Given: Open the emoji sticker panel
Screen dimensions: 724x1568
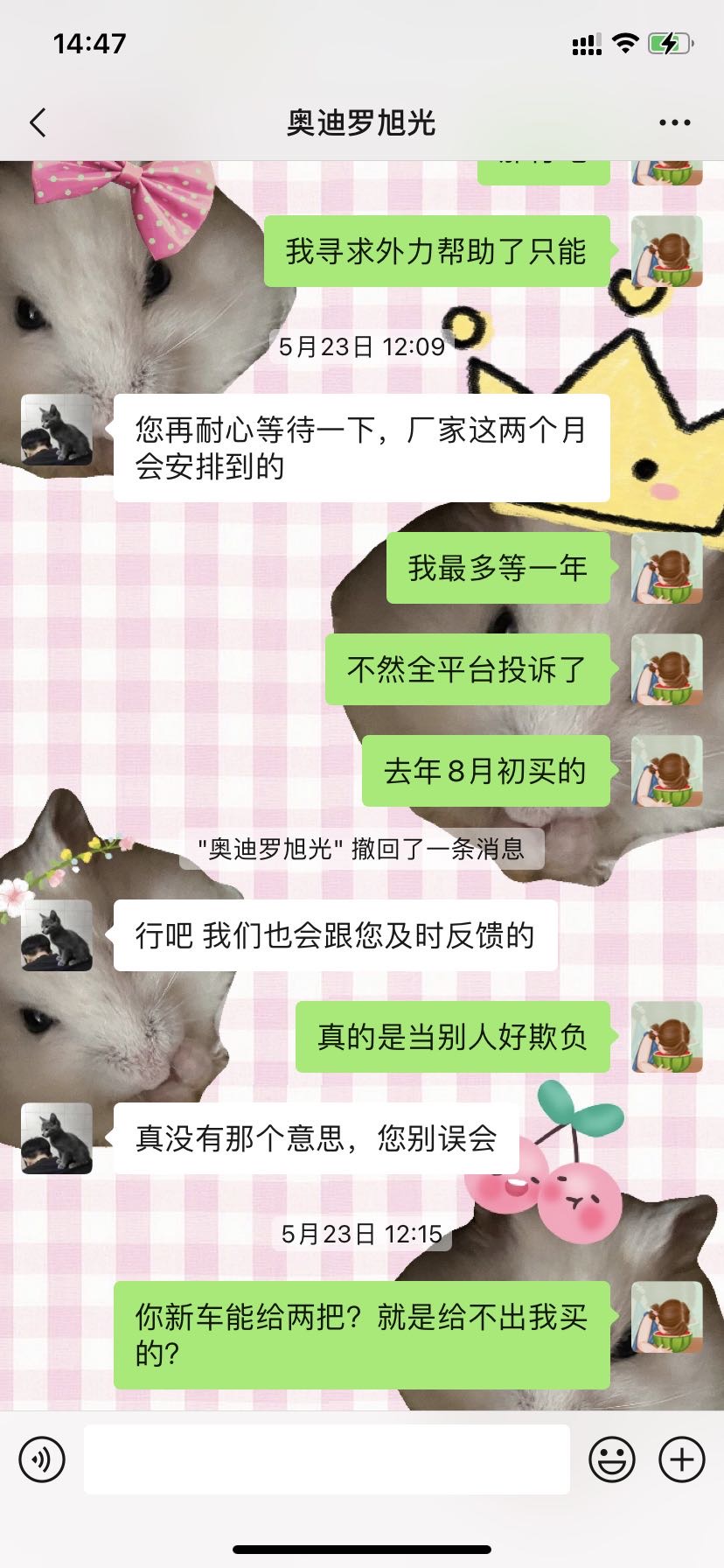Looking at the screenshot, I should click(611, 1459).
